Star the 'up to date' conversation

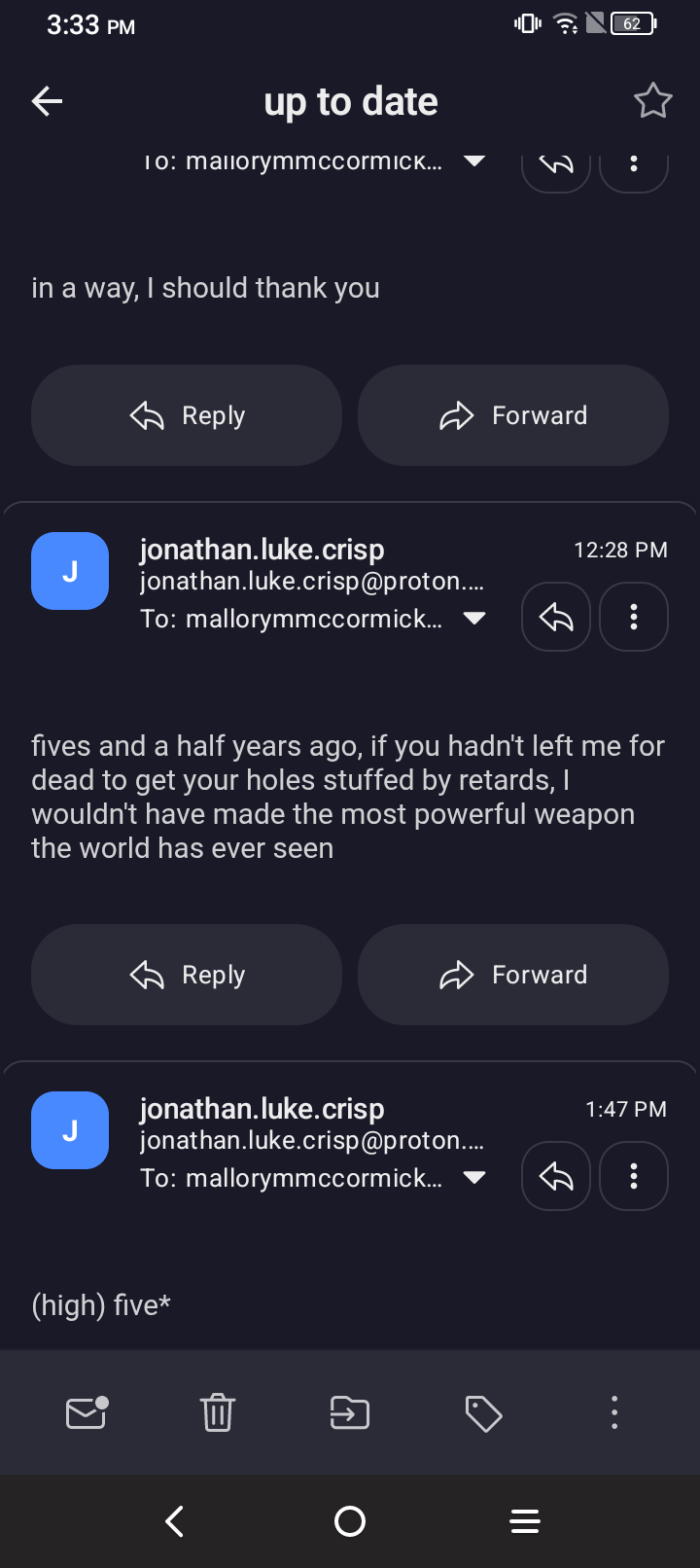pyautogui.click(x=652, y=101)
